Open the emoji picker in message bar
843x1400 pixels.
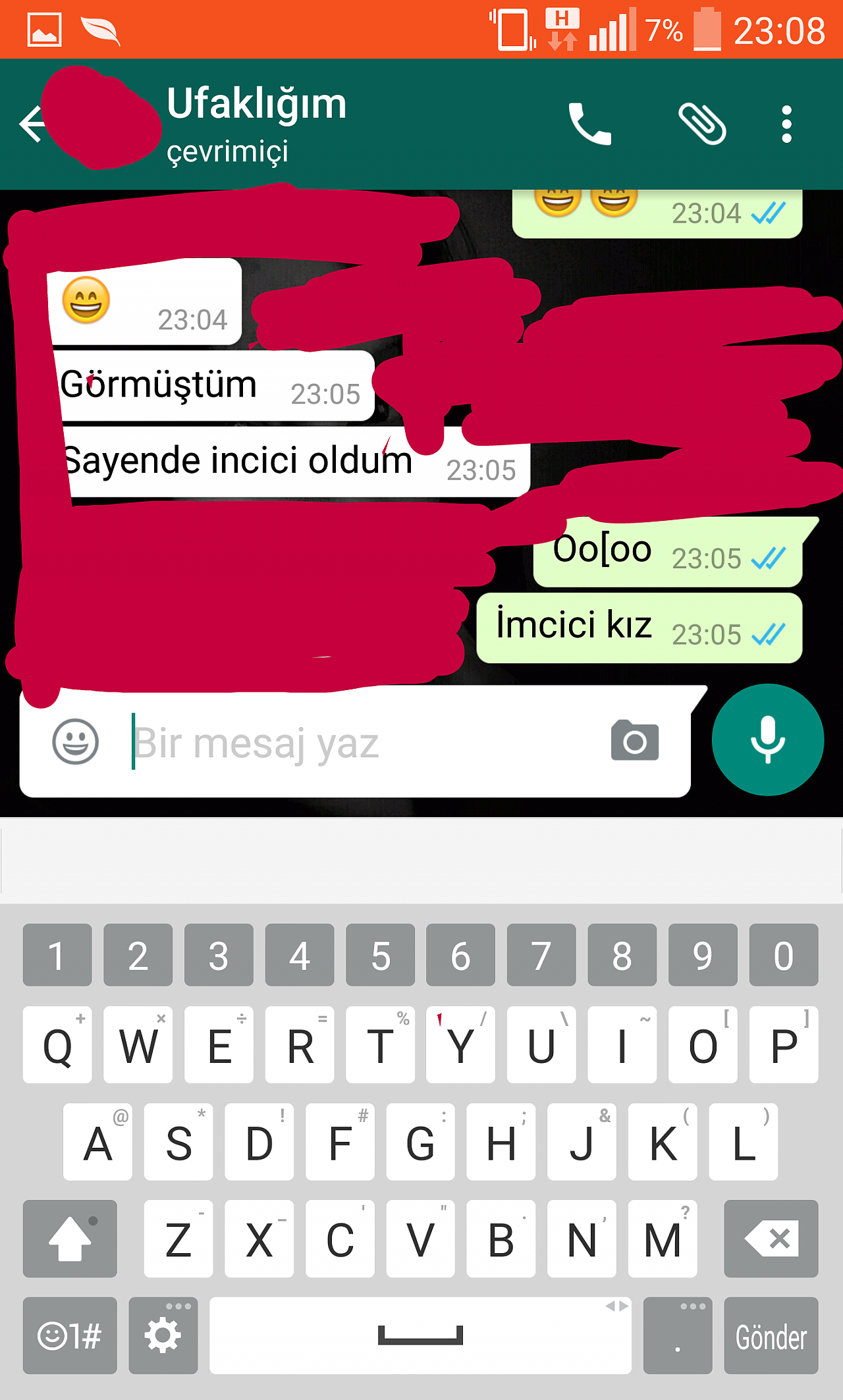[76, 741]
